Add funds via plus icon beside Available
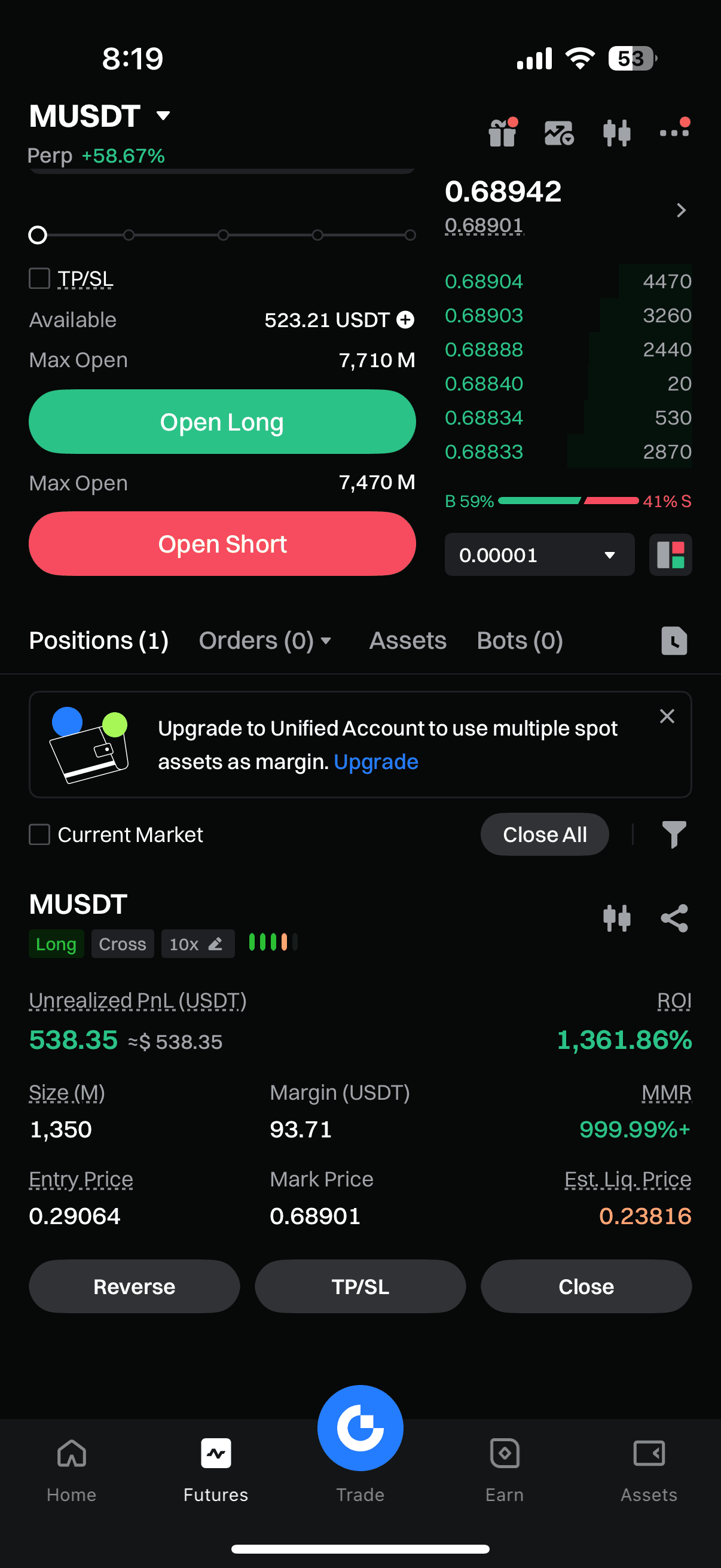The image size is (721, 1568). tap(405, 319)
